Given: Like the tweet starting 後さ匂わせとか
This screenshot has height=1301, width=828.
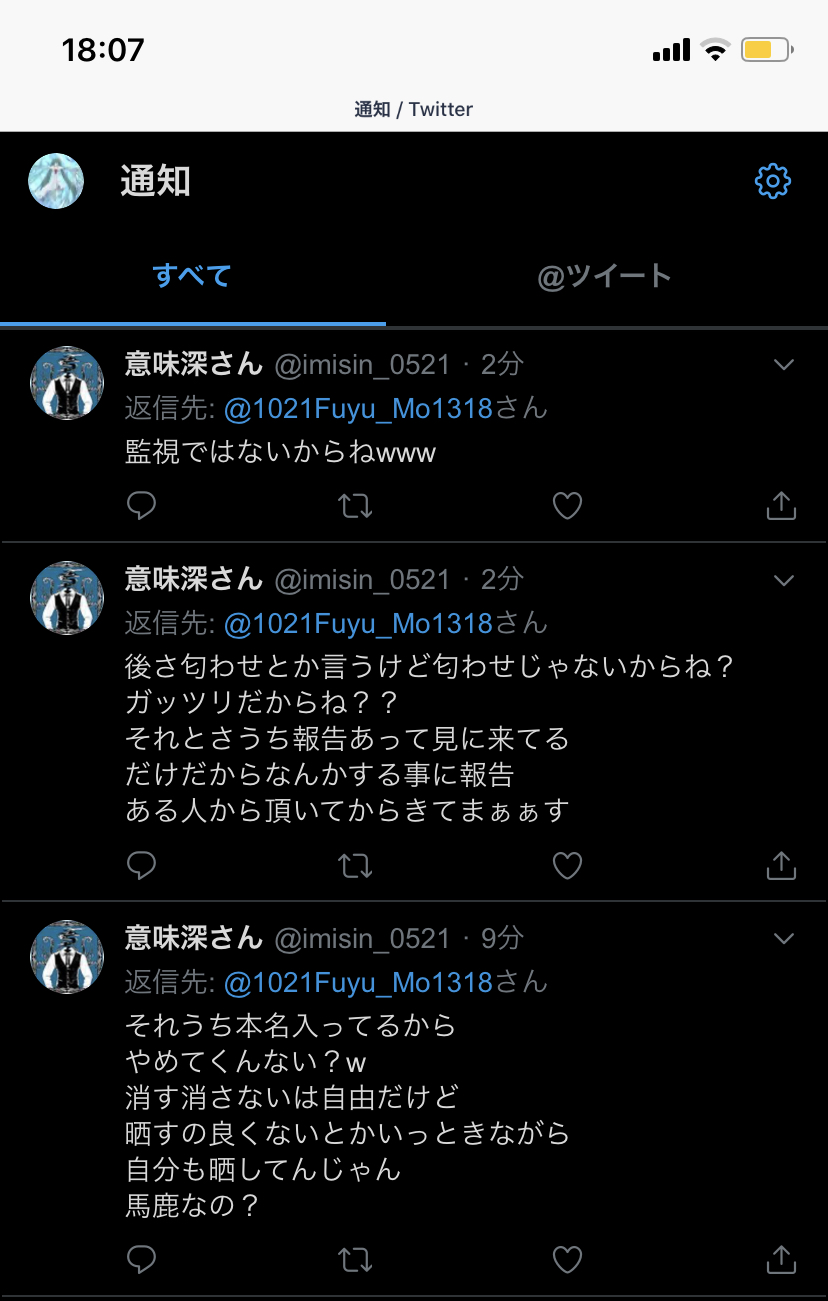Looking at the screenshot, I should [x=567, y=865].
